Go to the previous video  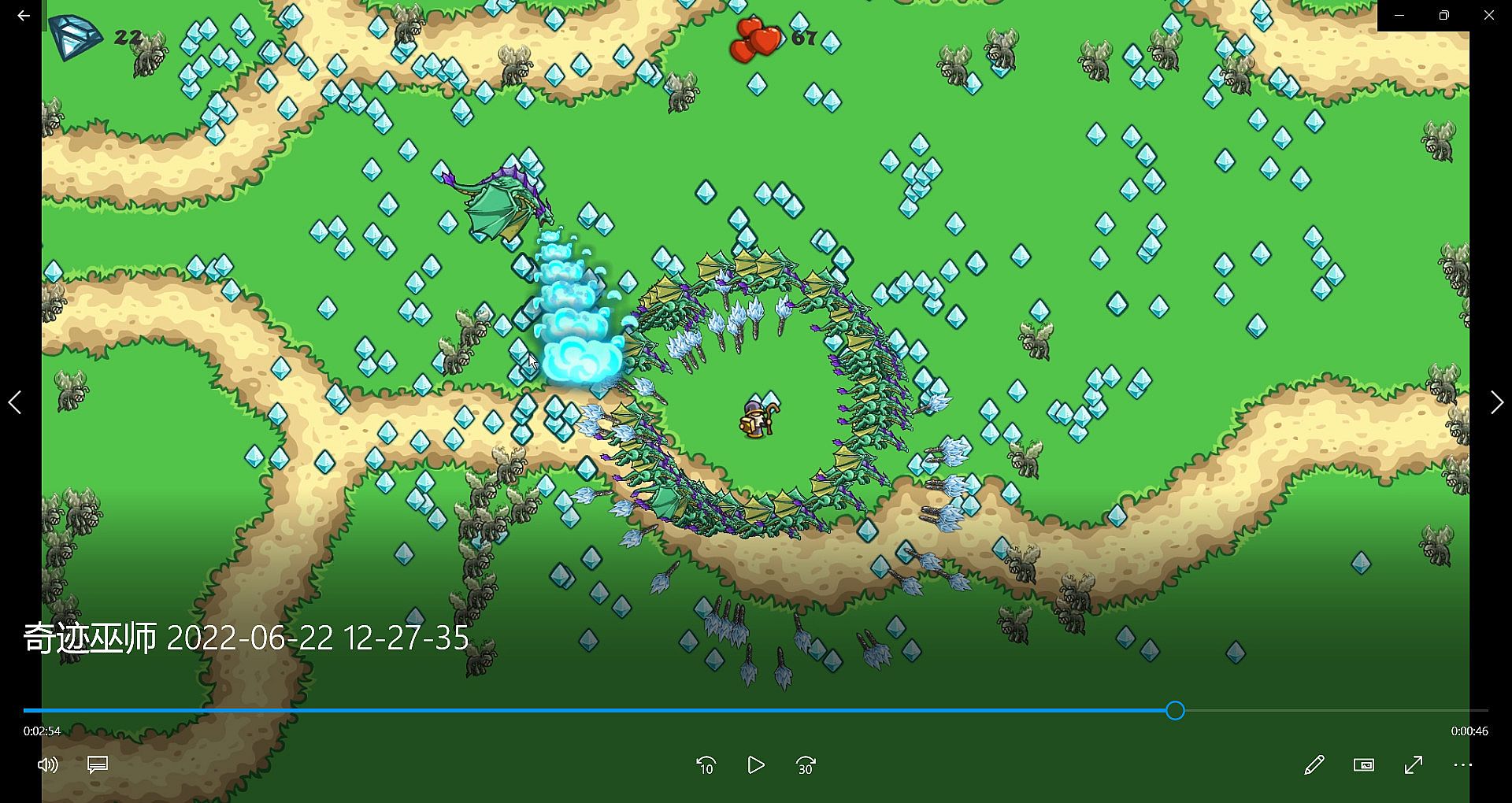(x=15, y=403)
